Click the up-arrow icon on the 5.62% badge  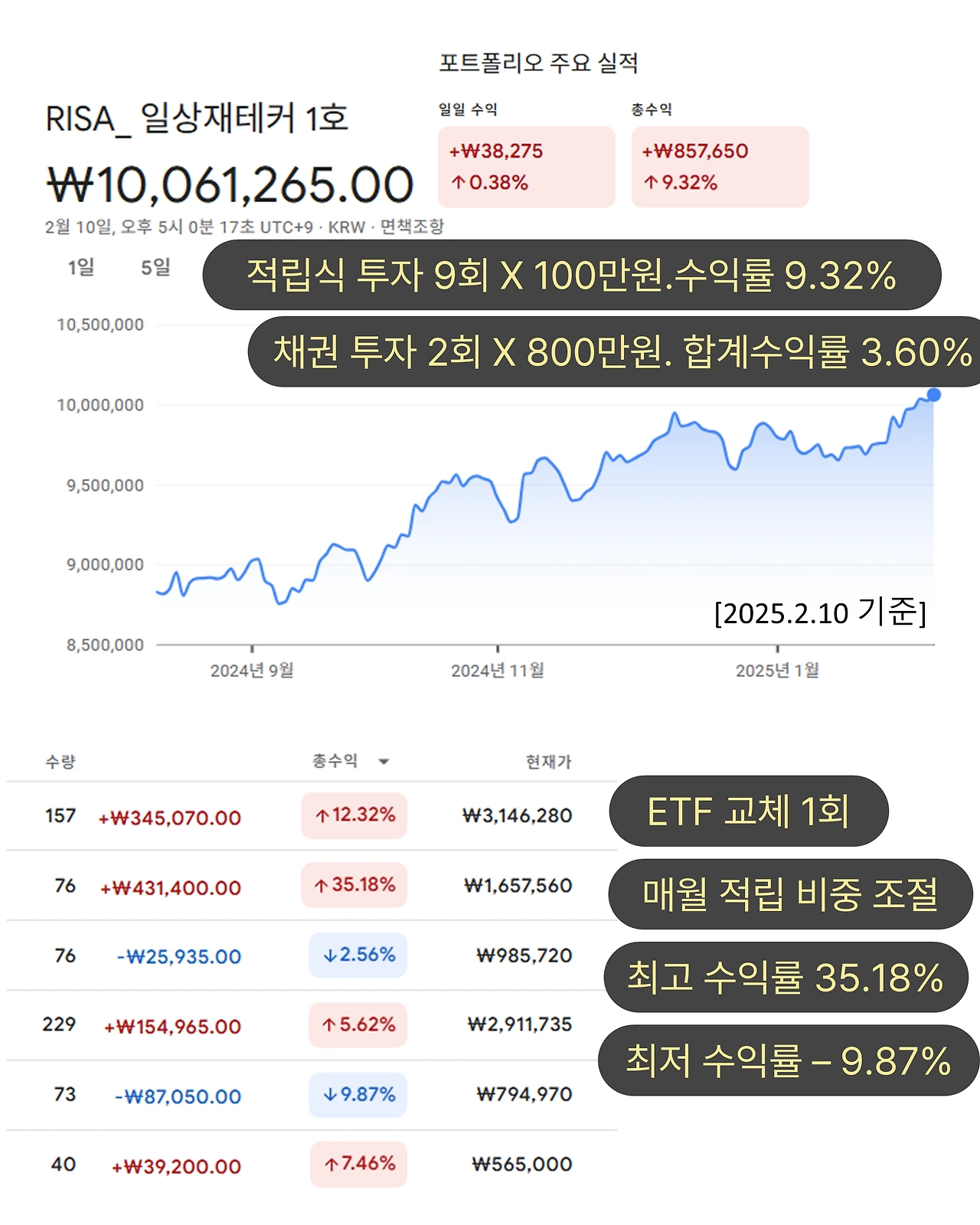point(329,1025)
